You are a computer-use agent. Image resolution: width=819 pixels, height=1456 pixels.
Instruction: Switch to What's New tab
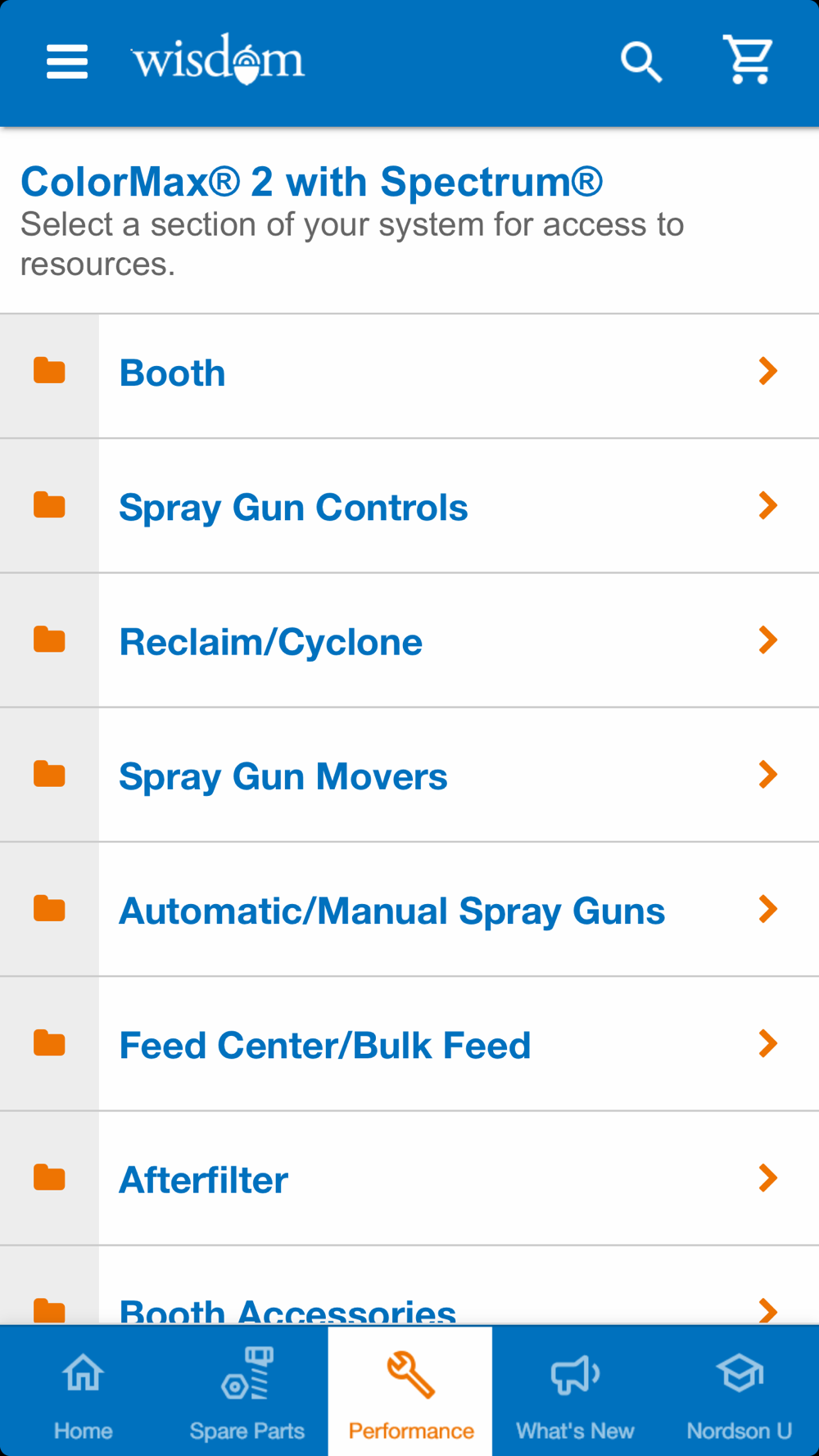pos(574,1392)
